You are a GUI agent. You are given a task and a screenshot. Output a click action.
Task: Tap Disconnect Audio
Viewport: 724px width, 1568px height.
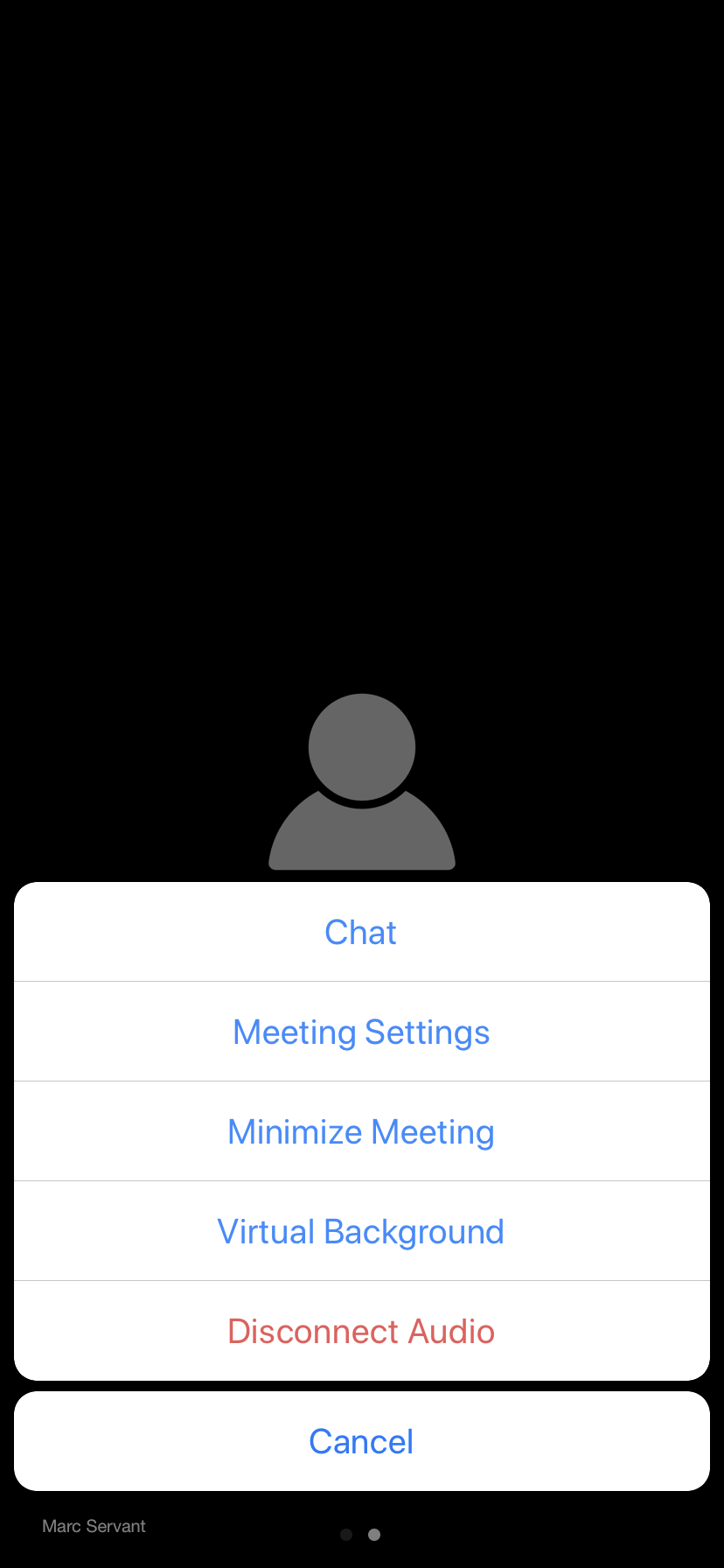[x=361, y=1331]
